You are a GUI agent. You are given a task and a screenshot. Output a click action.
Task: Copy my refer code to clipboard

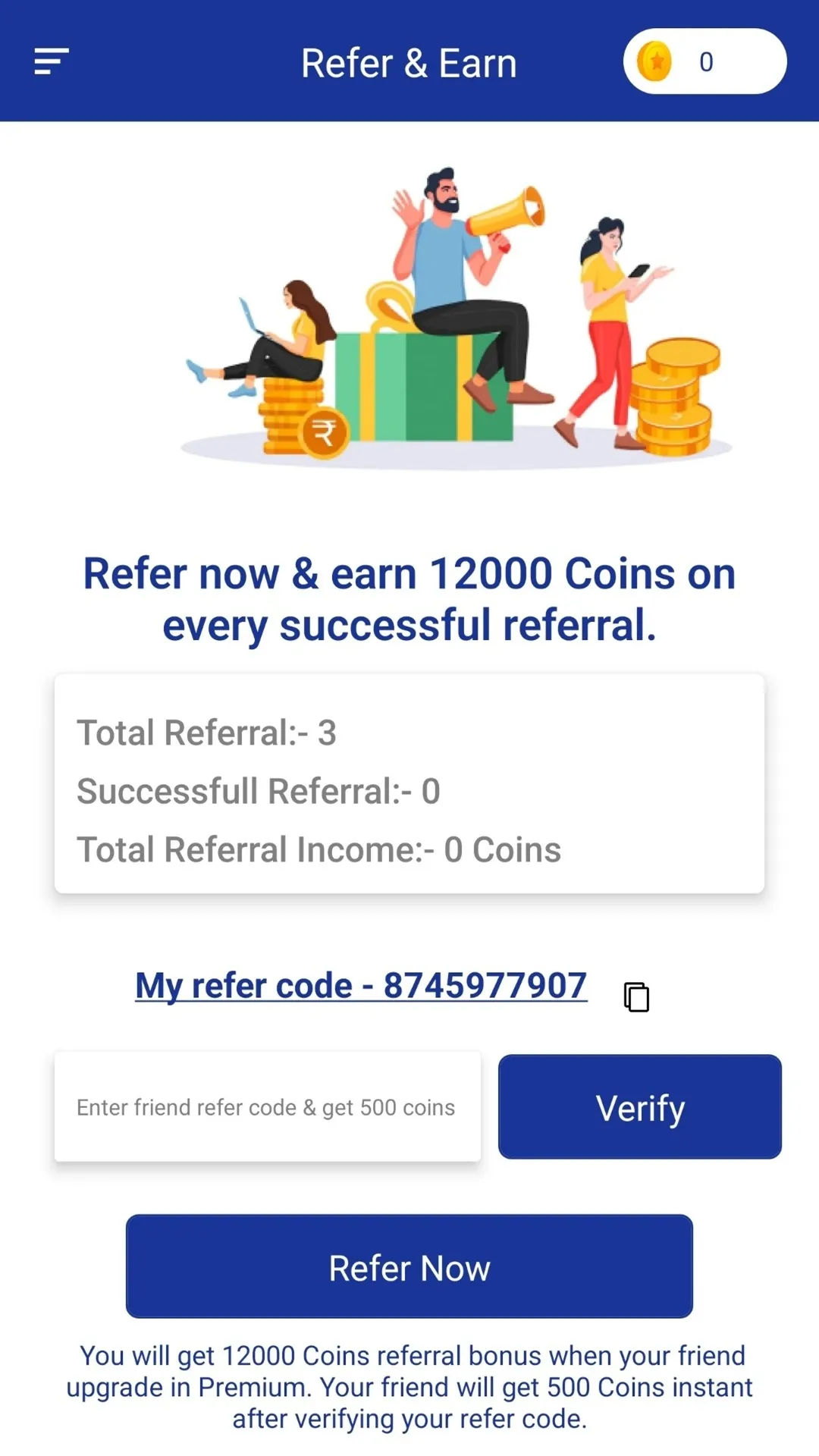coord(636,996)
